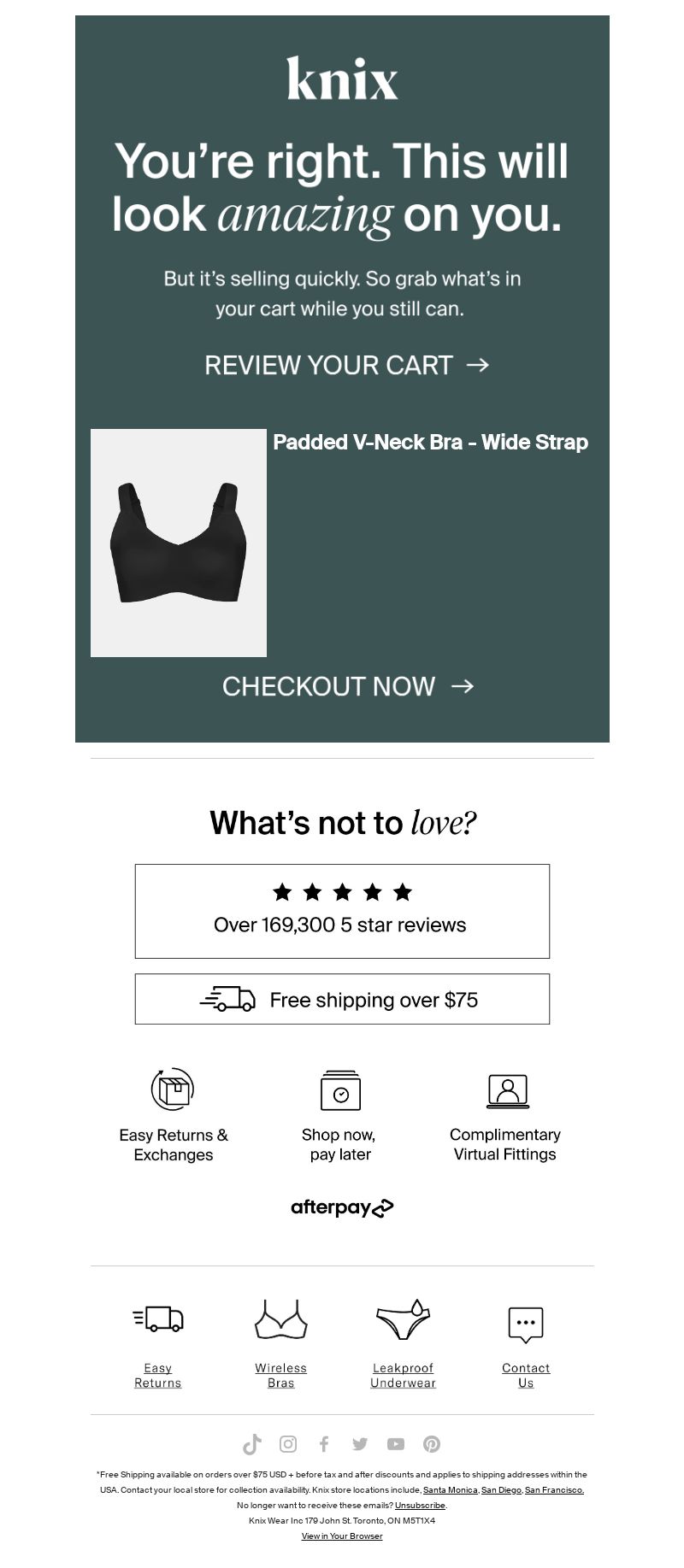
Task: Tap the Unsubscribe link
Action: coord(420,1506)
